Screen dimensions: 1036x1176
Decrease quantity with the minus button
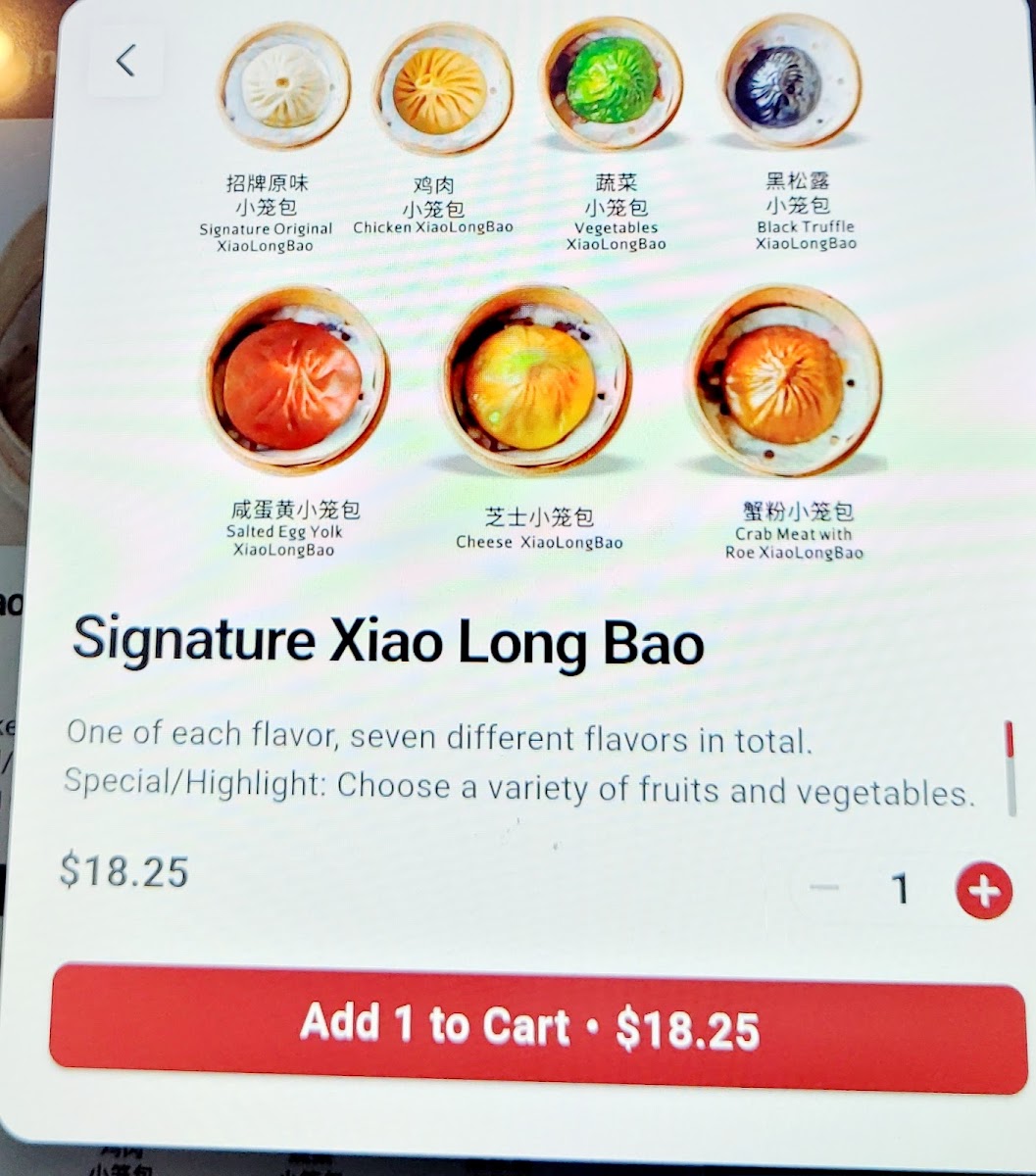coord(824,888)
